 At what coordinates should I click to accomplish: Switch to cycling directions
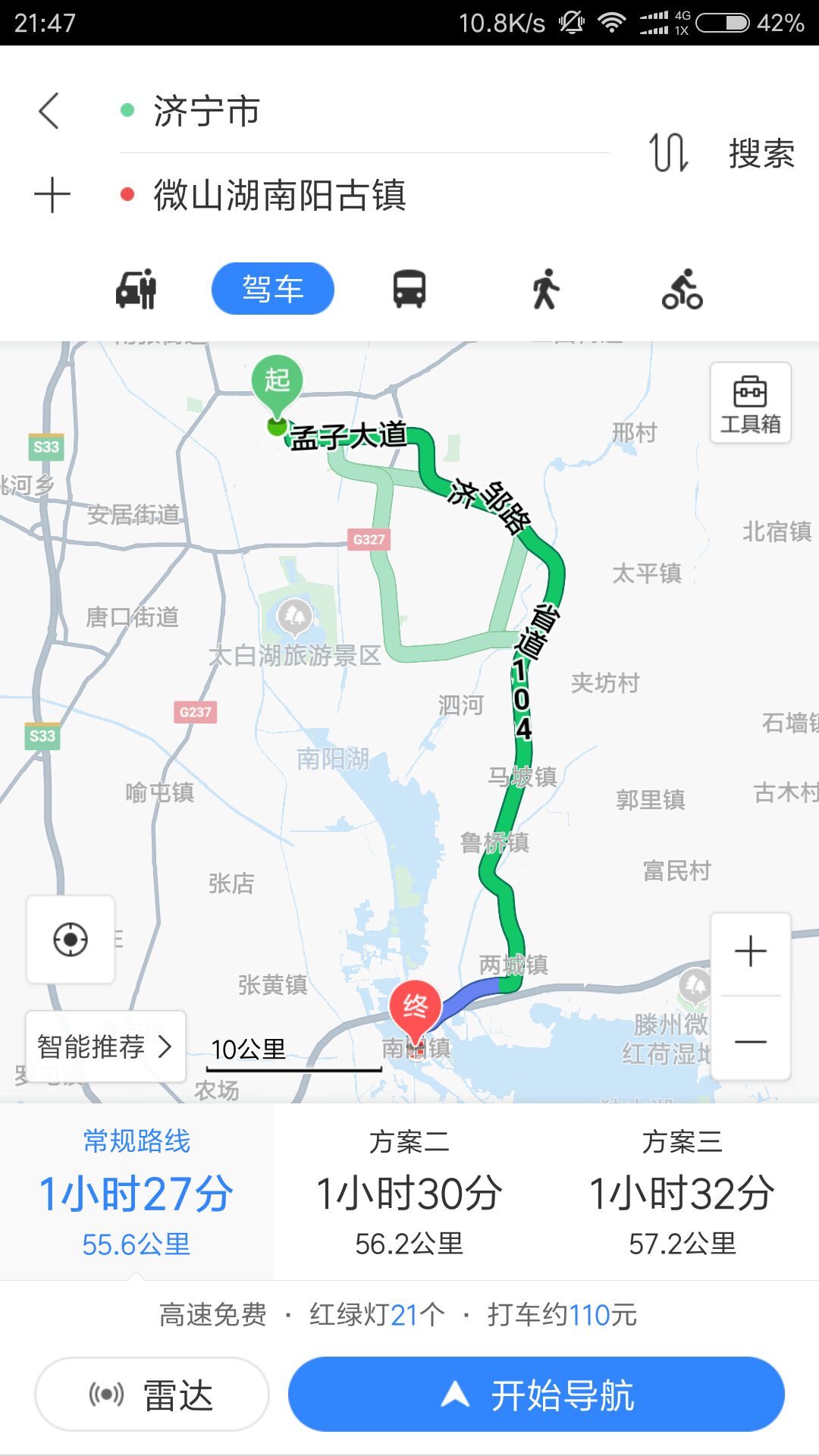tap(682, 289)
